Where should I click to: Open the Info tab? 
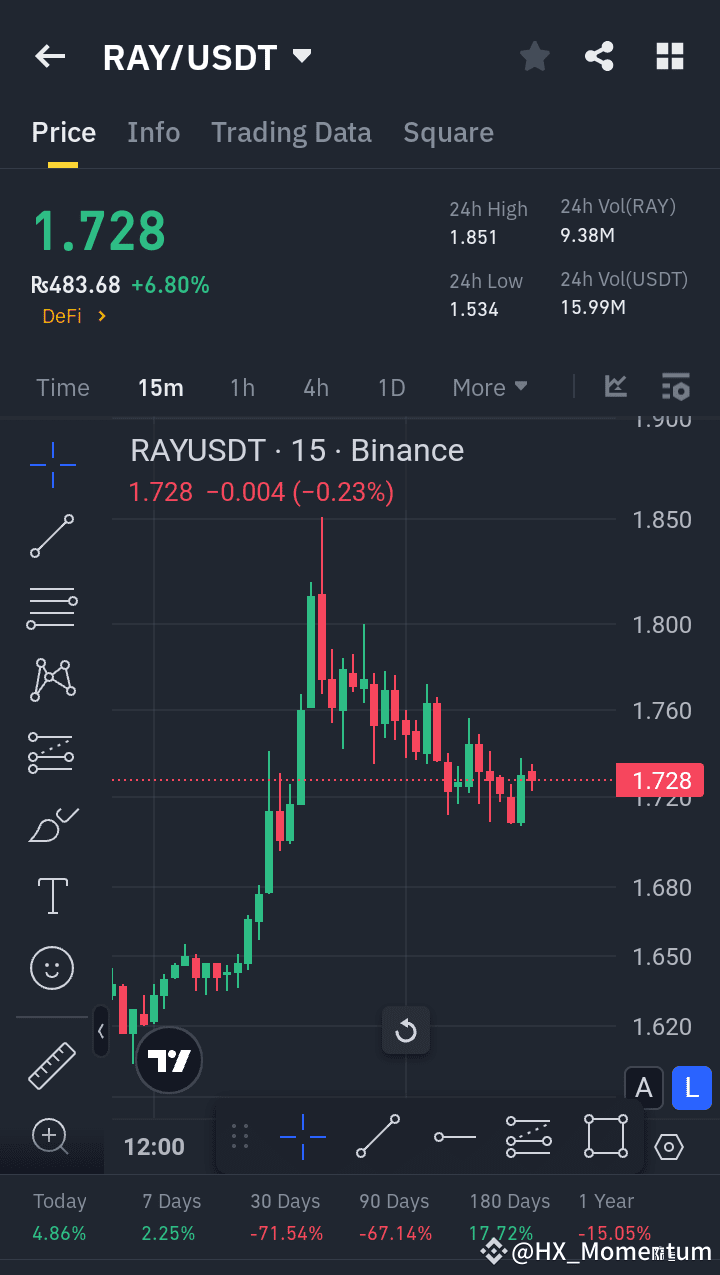click(x=153, y=132)
